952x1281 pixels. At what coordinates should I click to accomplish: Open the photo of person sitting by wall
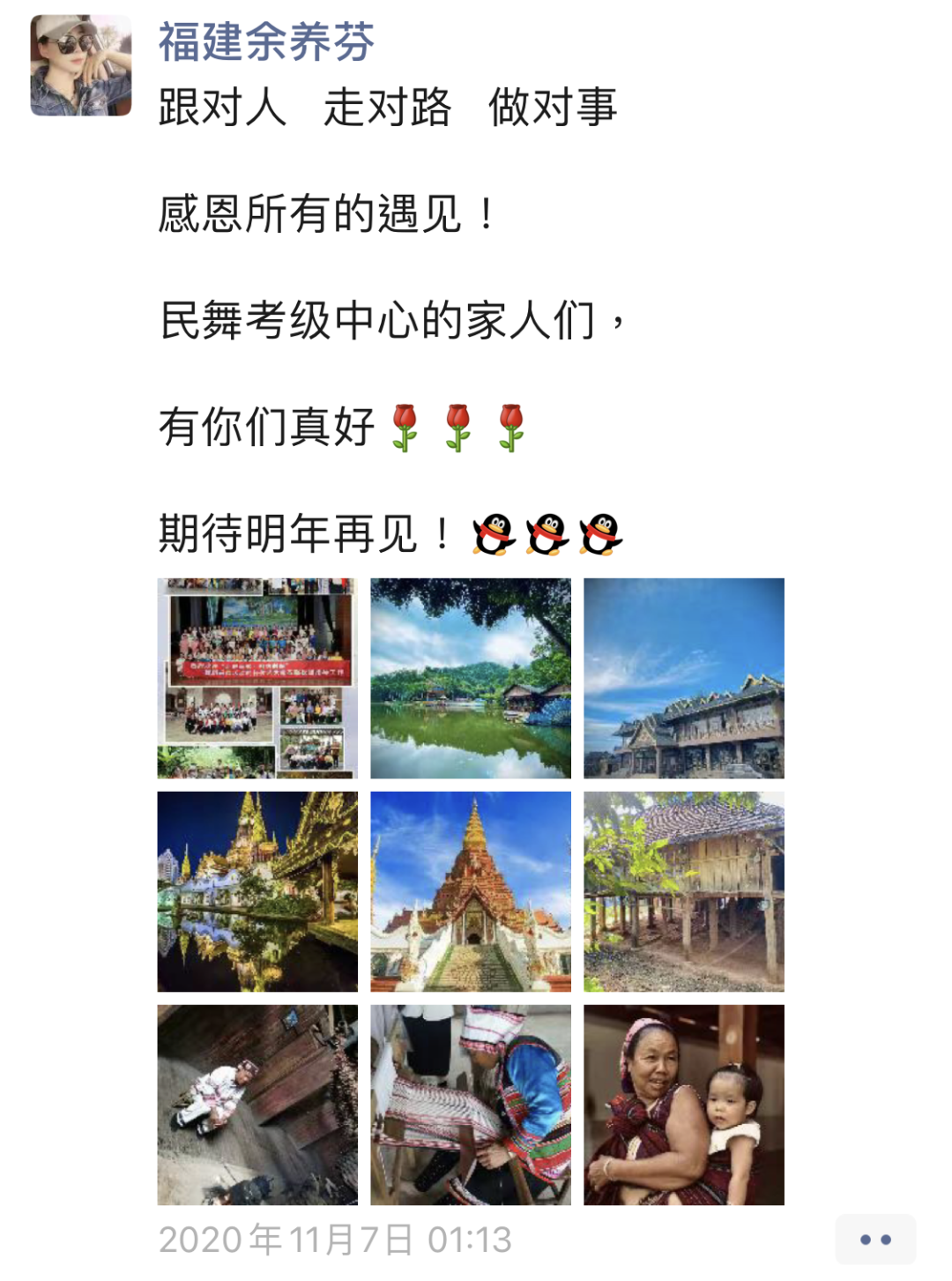[257, 1105]
